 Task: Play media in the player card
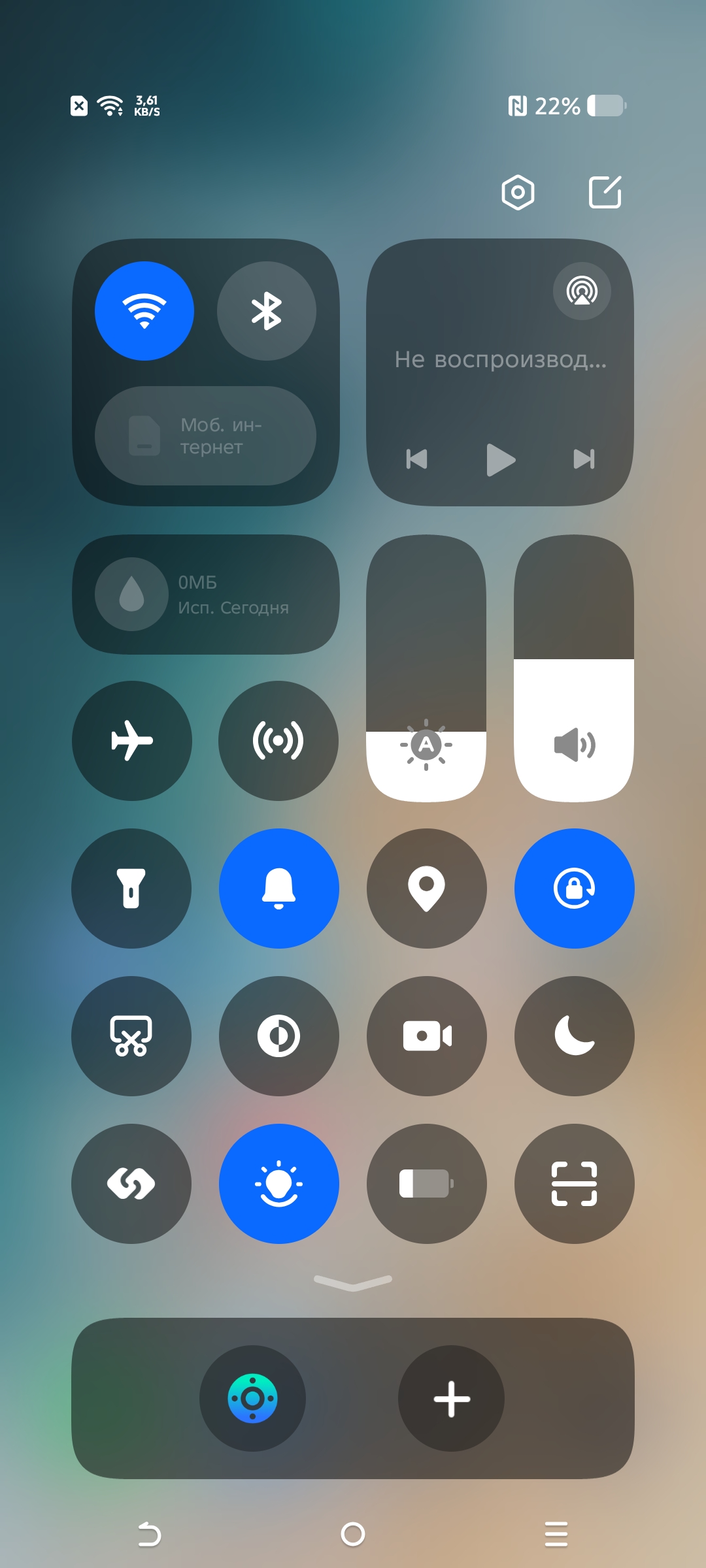pyautogui.click(x=501, y=459)
